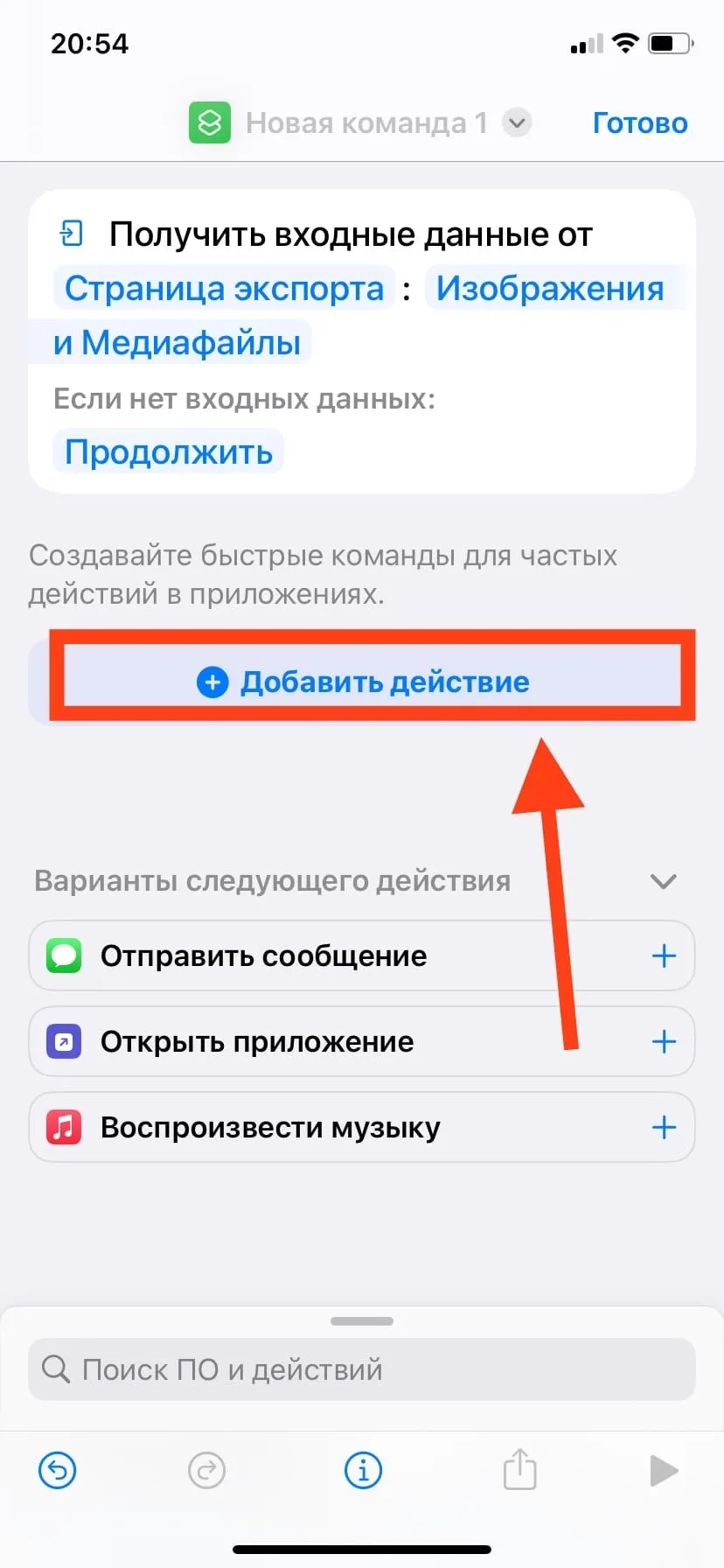The image size is (724, 1568).
Task: Undo the last change
Action: coord(58,1470)
